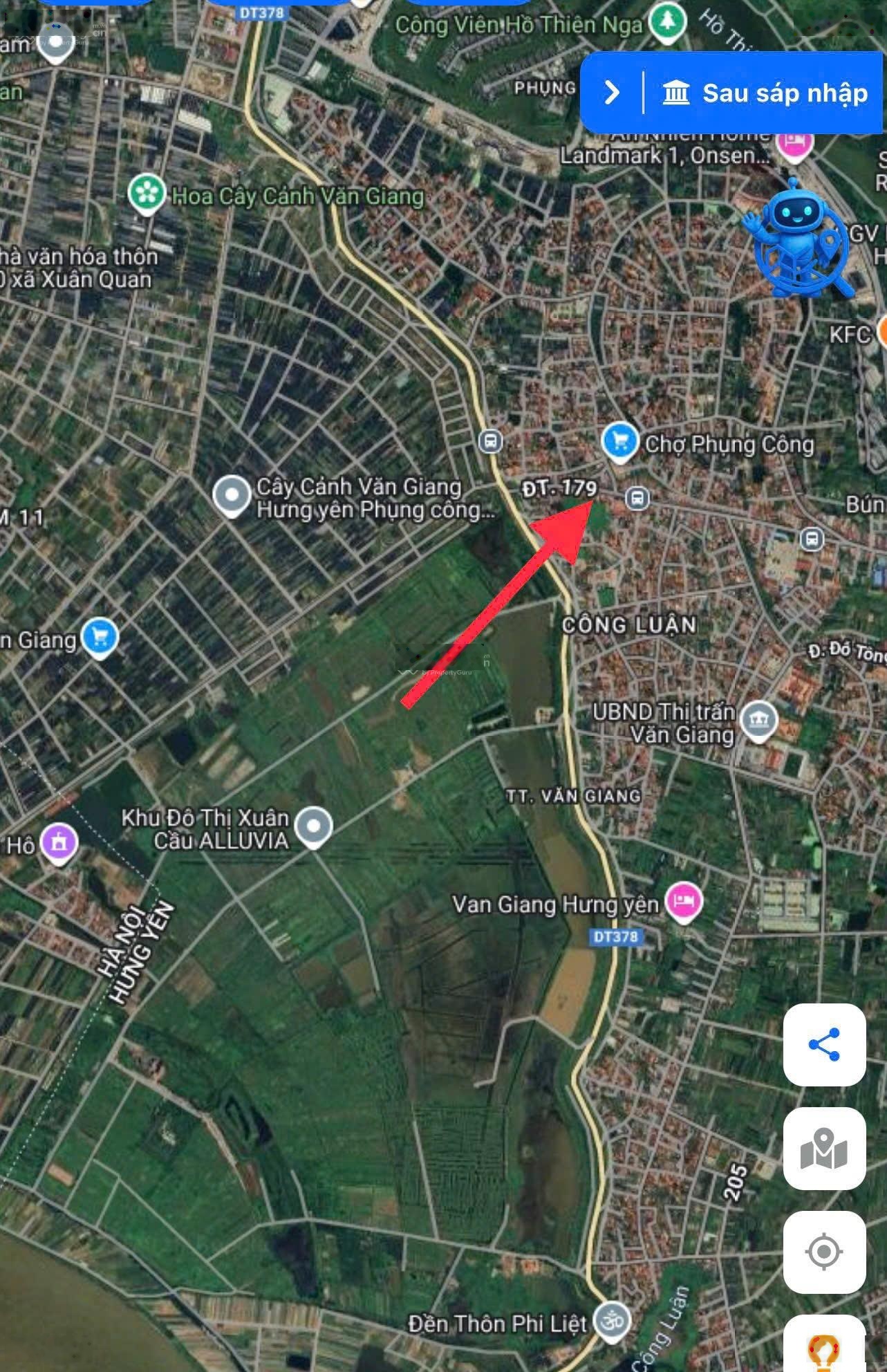Select Khu Đô Thị Xuân Cầu ALLUVIA pin

pyautogui.click(x=314, y=826)
